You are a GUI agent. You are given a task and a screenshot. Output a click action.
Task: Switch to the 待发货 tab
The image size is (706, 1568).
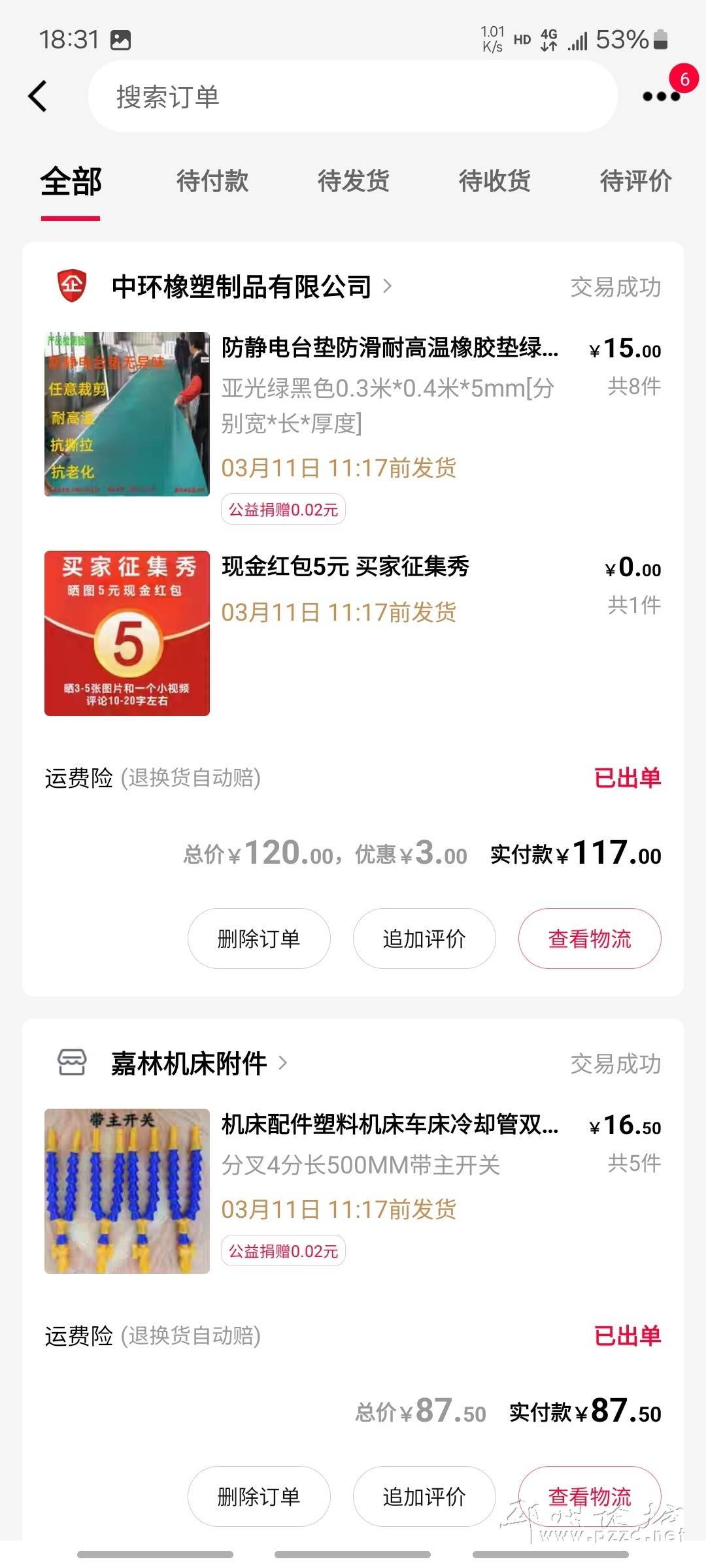tap(354, 181)
